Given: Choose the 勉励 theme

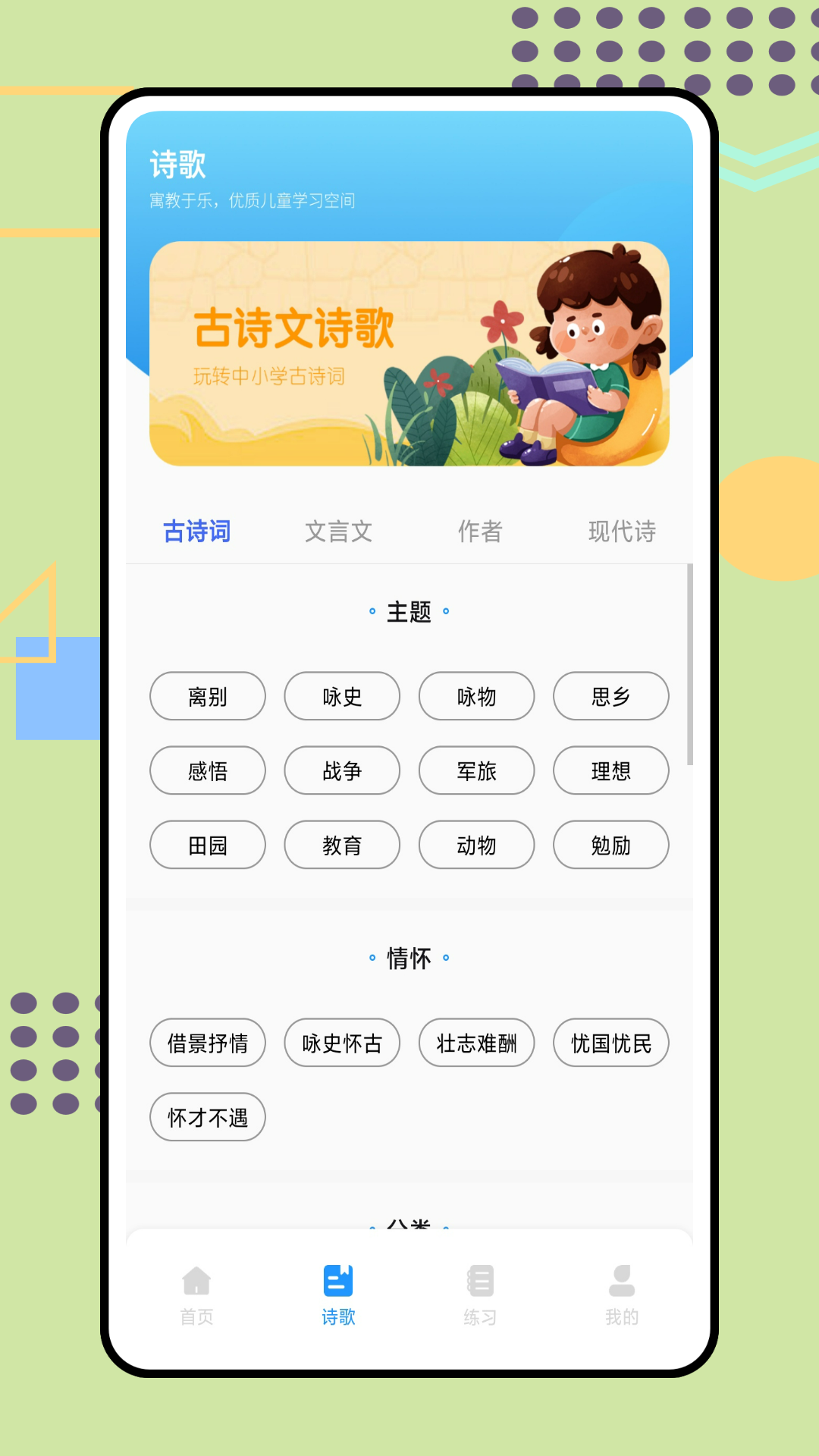Looking at the screenshot, I should pyautogui.click(x=610, y=845).
